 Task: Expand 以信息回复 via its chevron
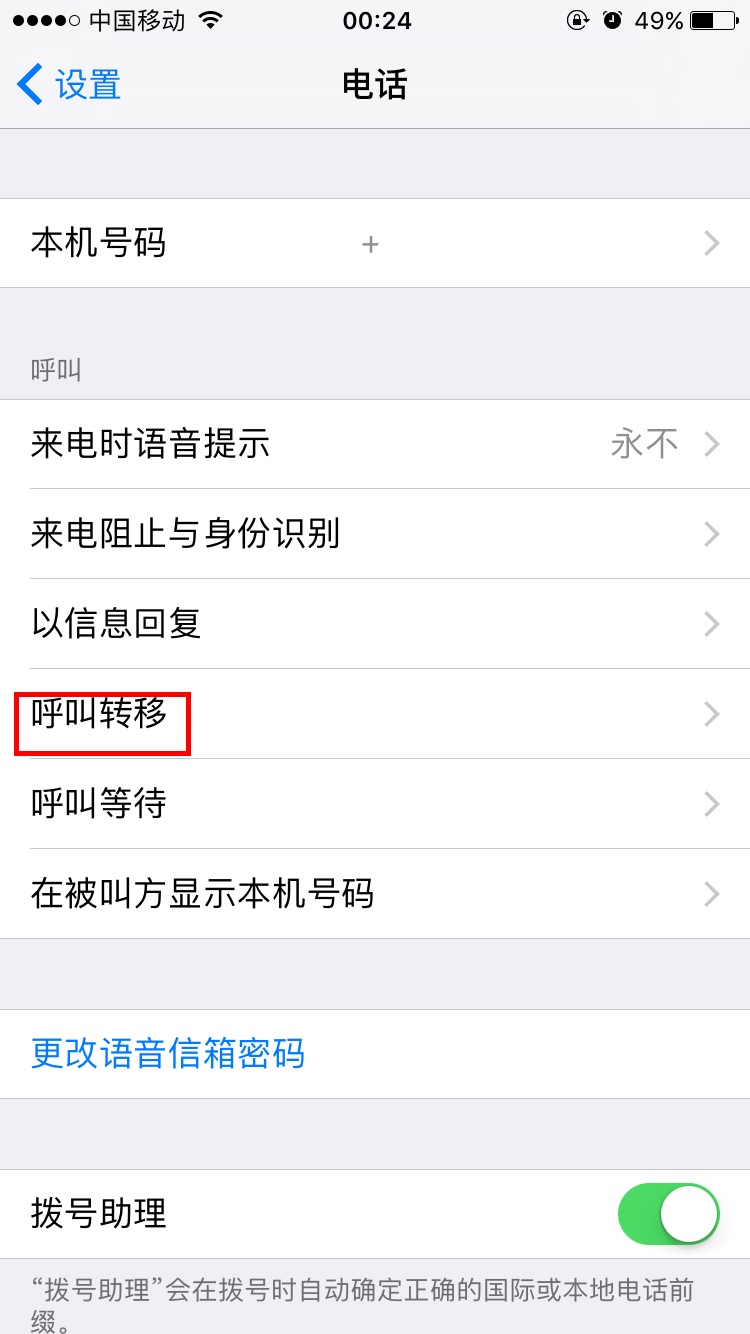(x=710, y=624)
